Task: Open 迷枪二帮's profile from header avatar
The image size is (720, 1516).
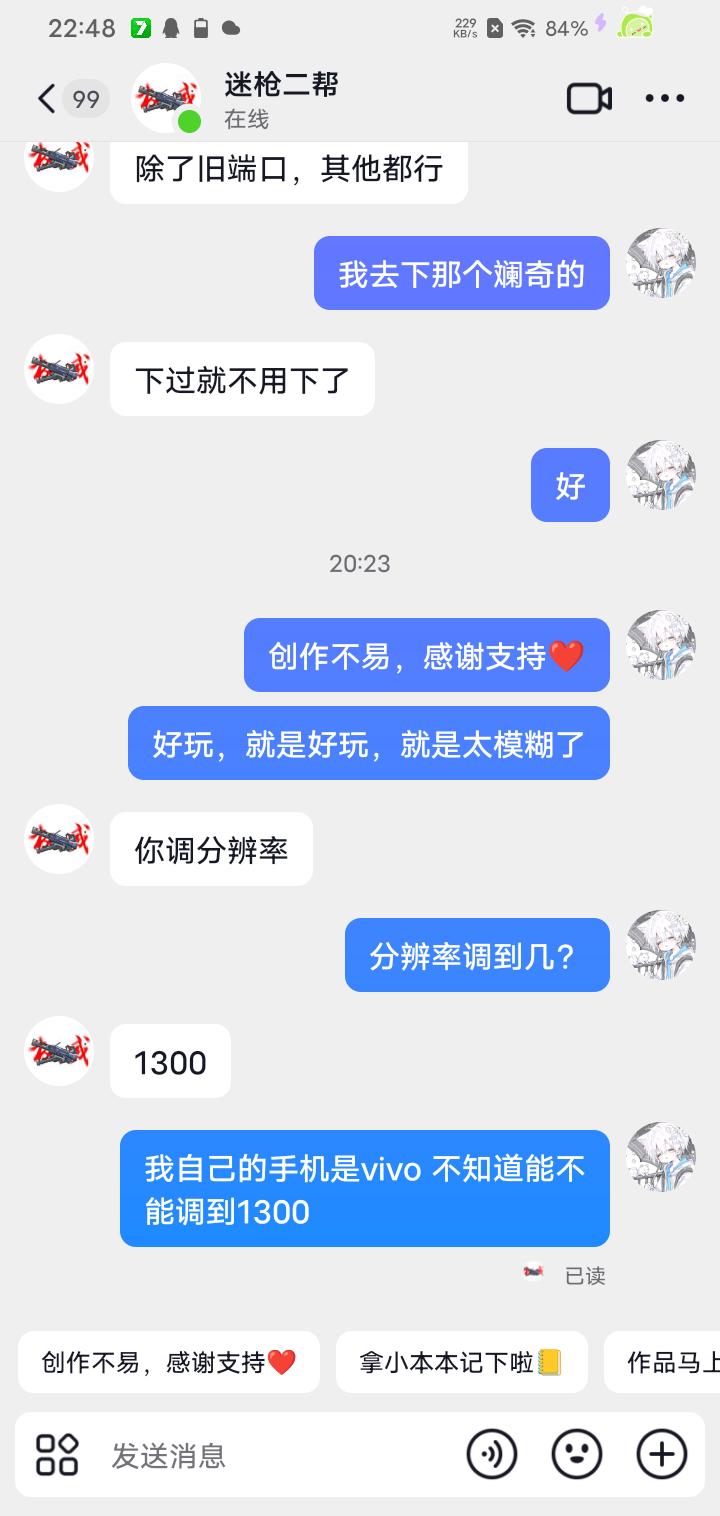Action: tap(166, 98)
